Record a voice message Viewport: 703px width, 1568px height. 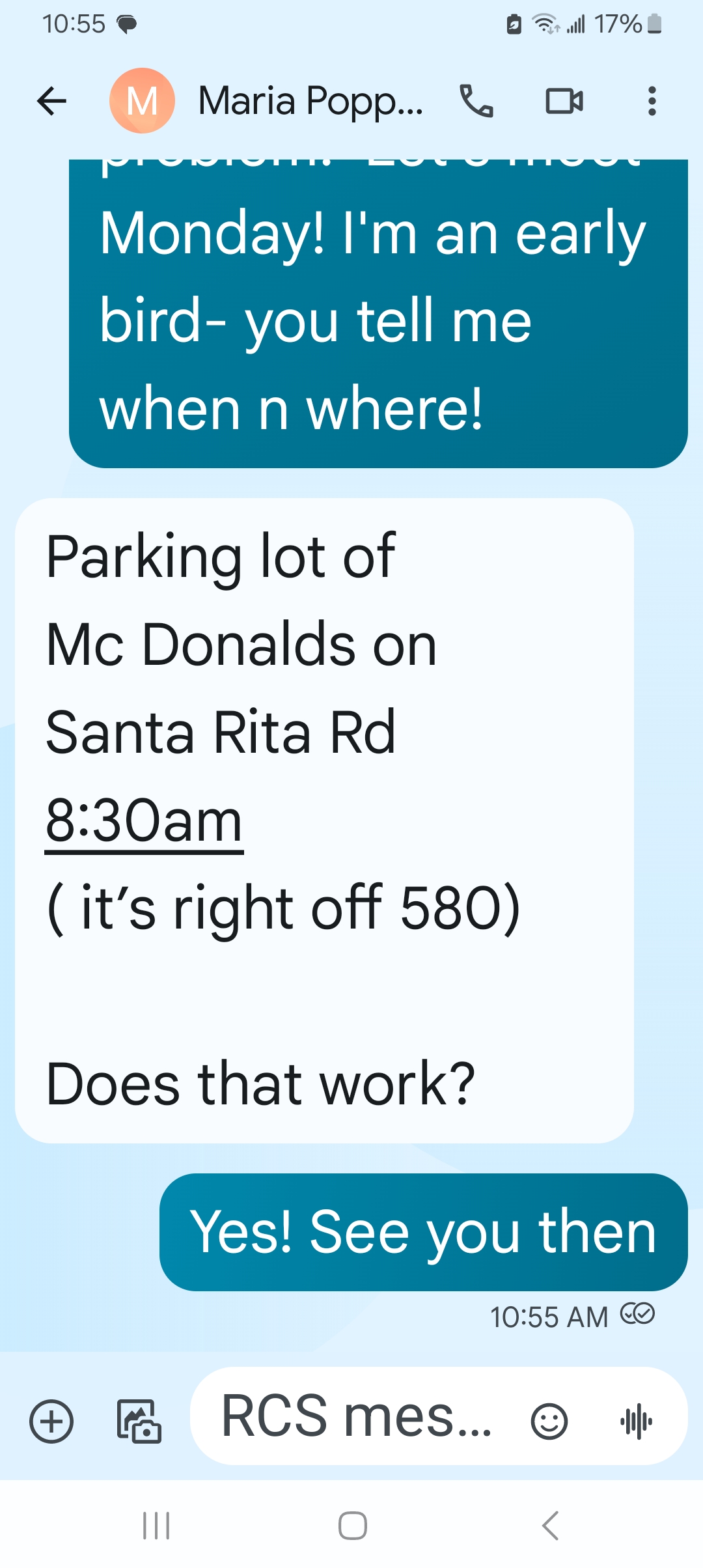[x=636, y=1421]
